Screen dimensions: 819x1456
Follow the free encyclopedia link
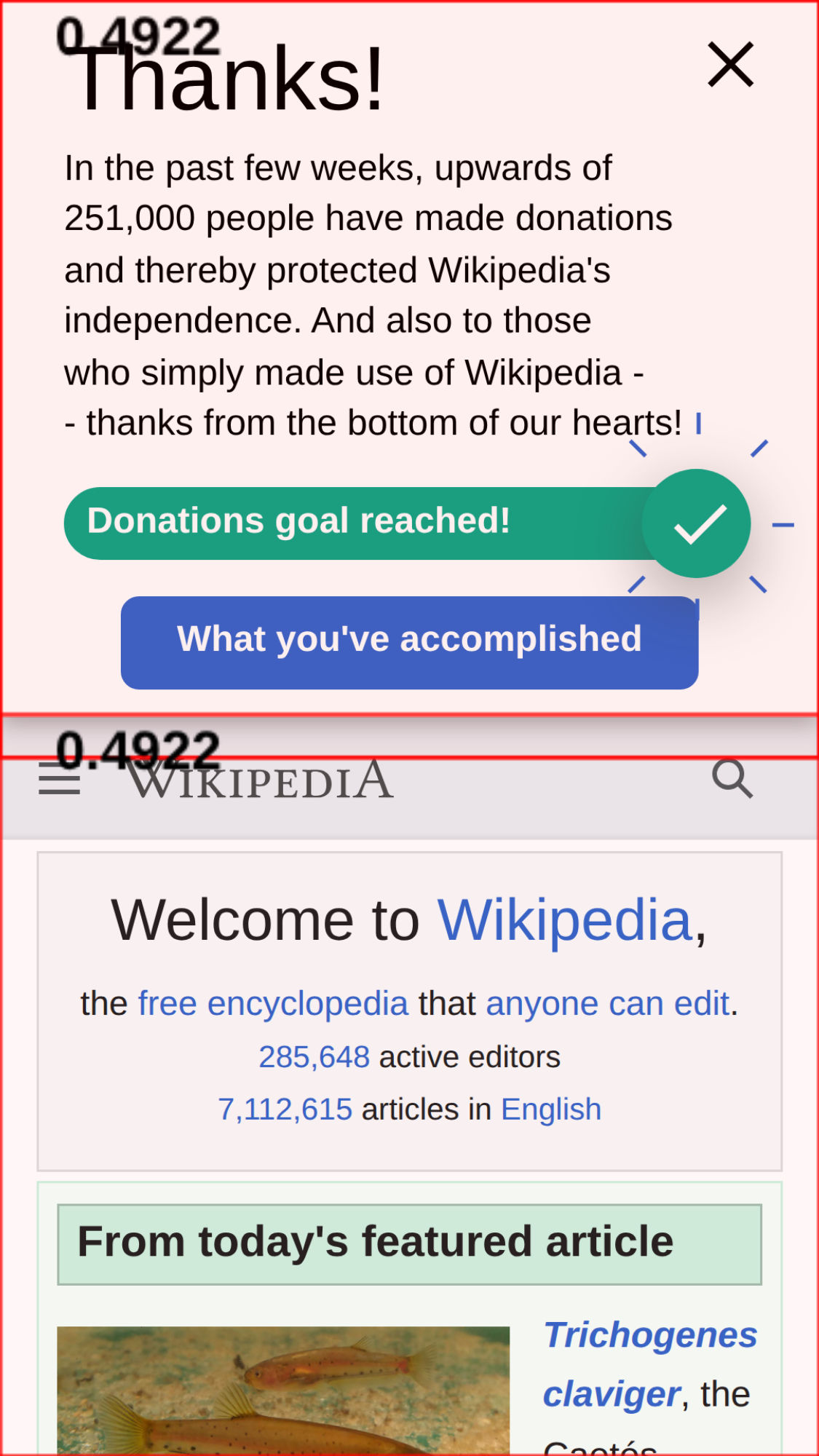pyautogui.click(x=273, y=1004)
